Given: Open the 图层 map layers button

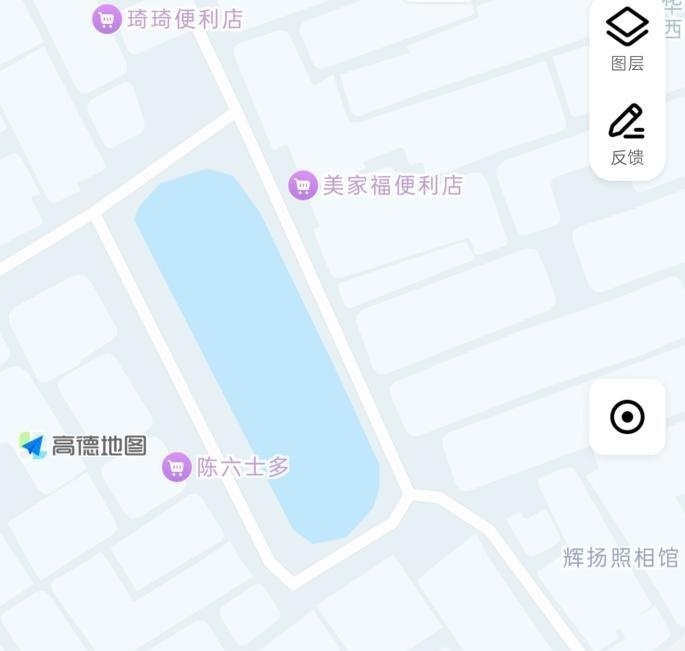Looking at the screenshot, I should tap(627, 39).
